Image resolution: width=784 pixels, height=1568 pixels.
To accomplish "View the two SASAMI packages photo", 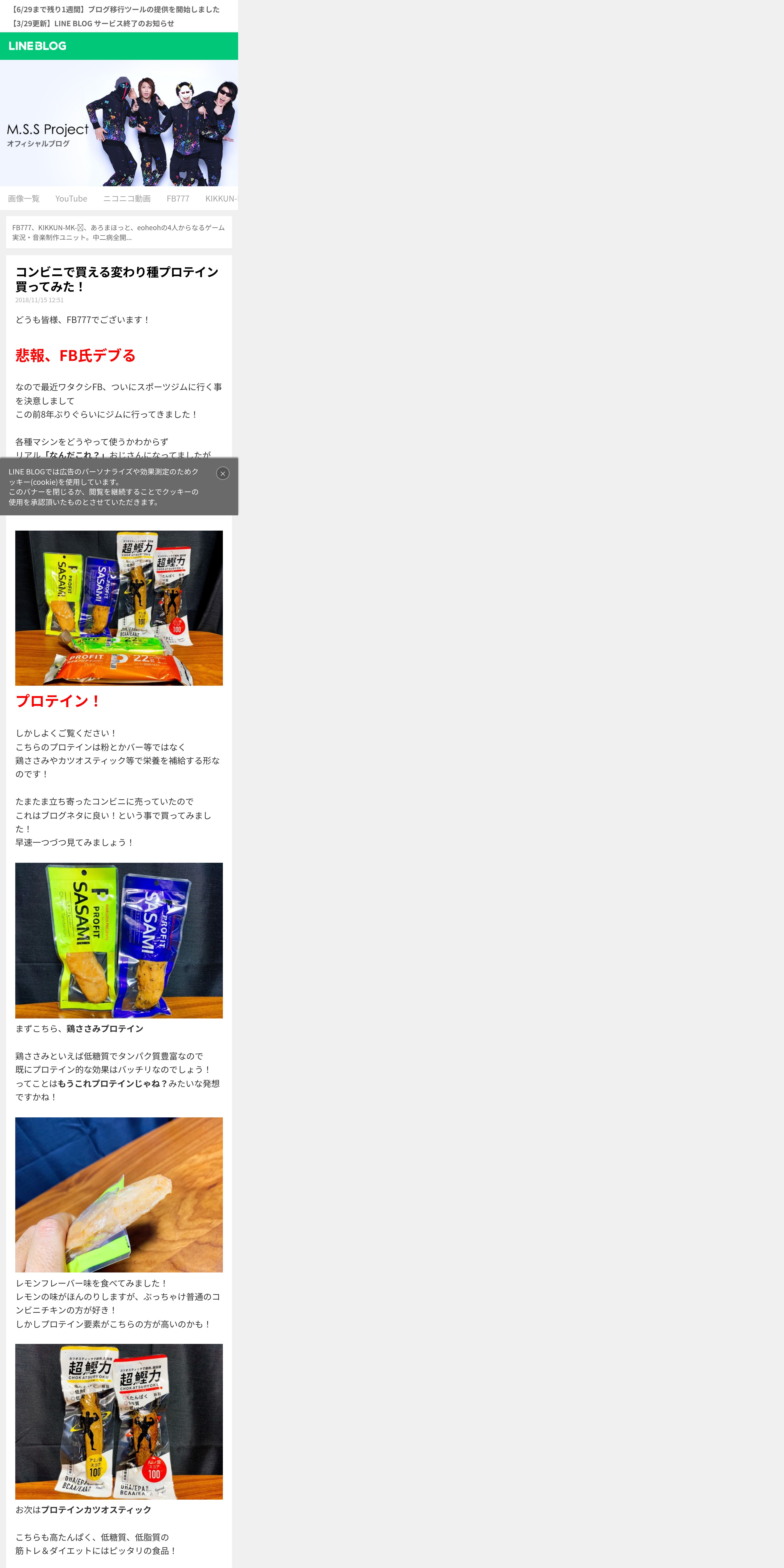I will [119, 941].
